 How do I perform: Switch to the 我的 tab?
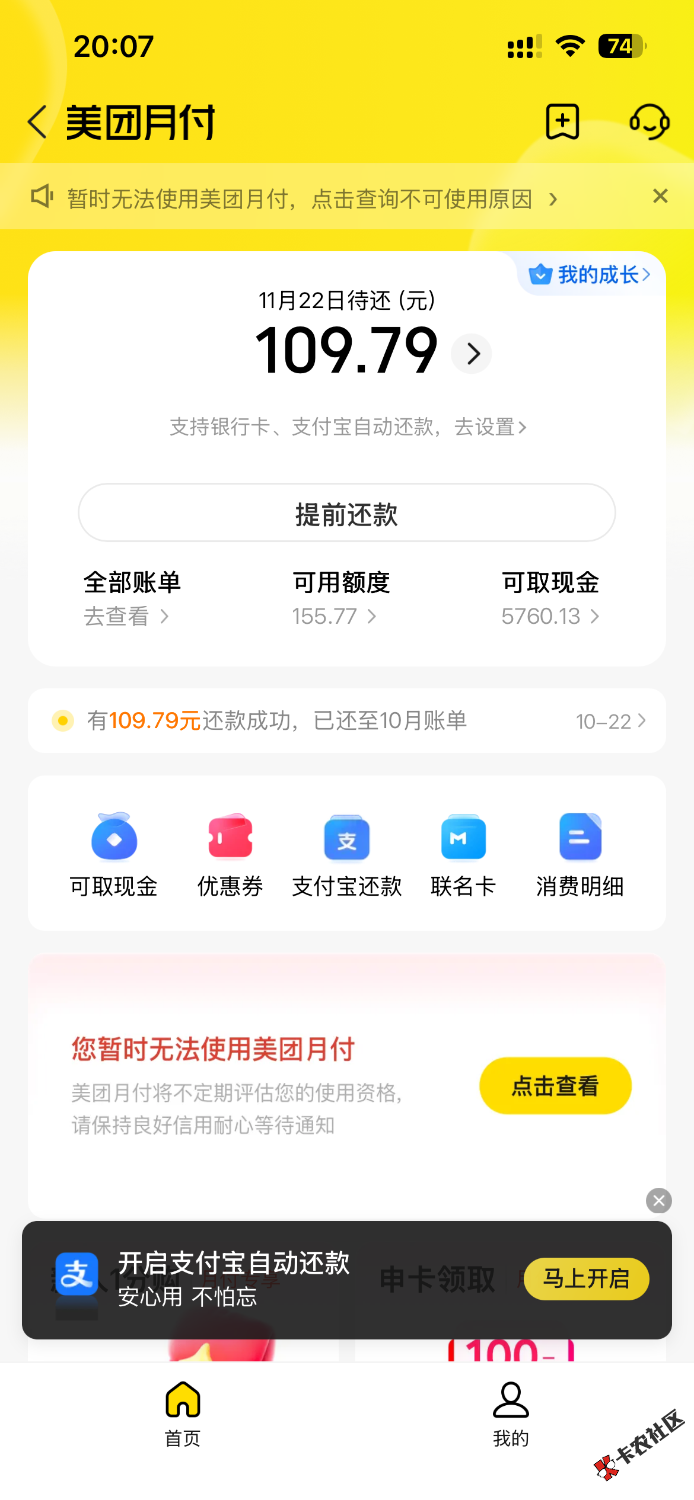(x=510, y=1414)
